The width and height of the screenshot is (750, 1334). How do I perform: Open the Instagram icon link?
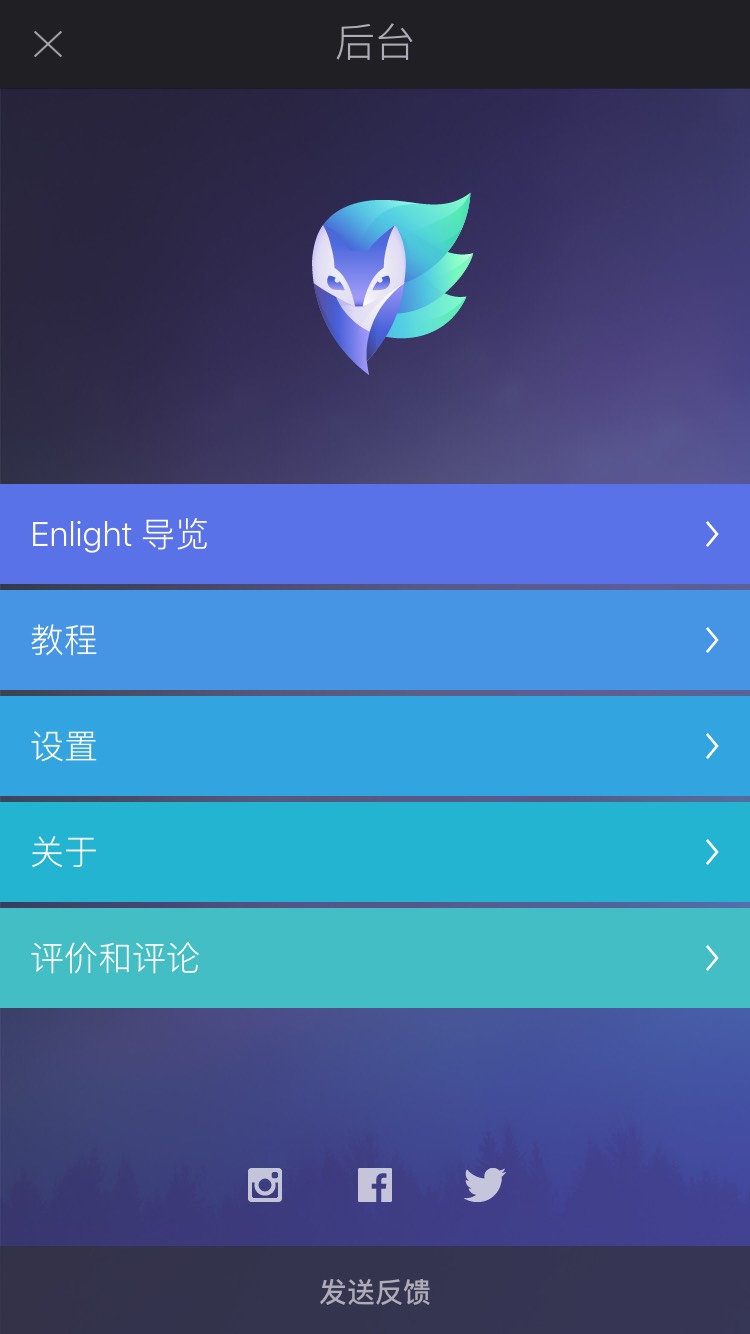click(x=265, y=1185)
